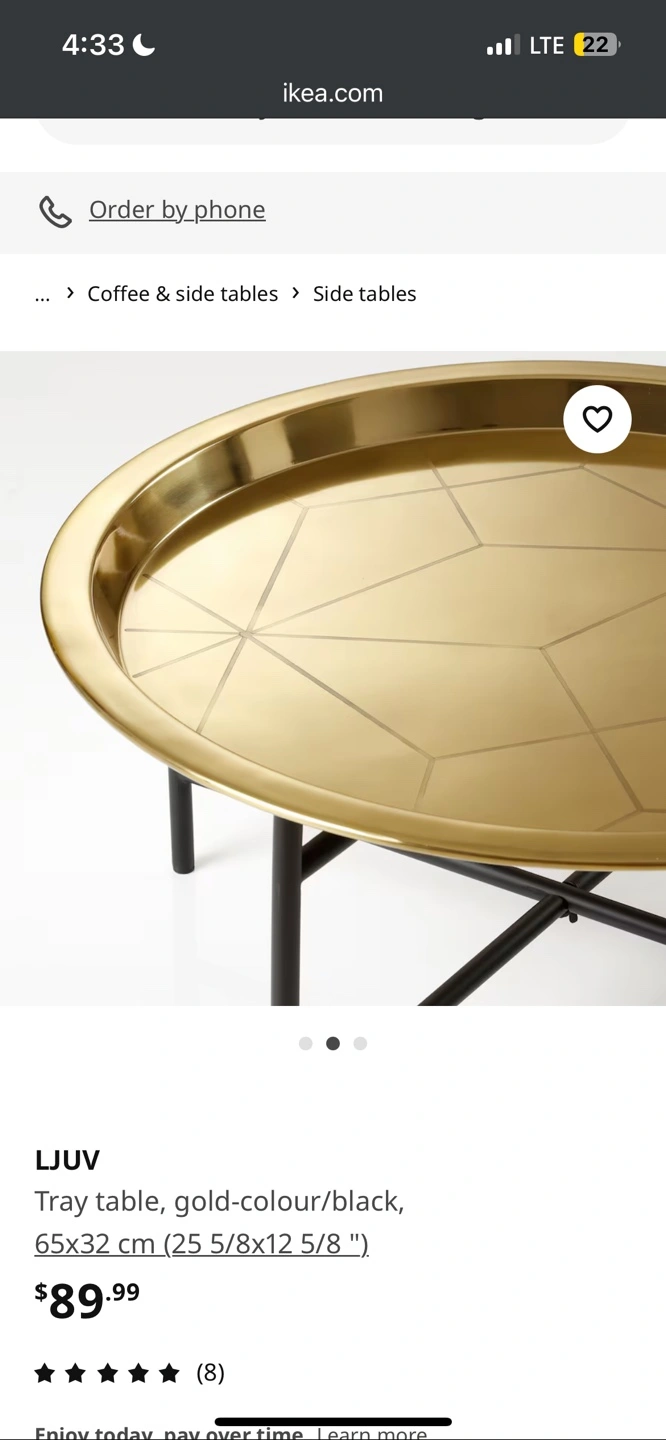Open the Order by phone link
Screen dimensions: 666x1440
[177, 210]
